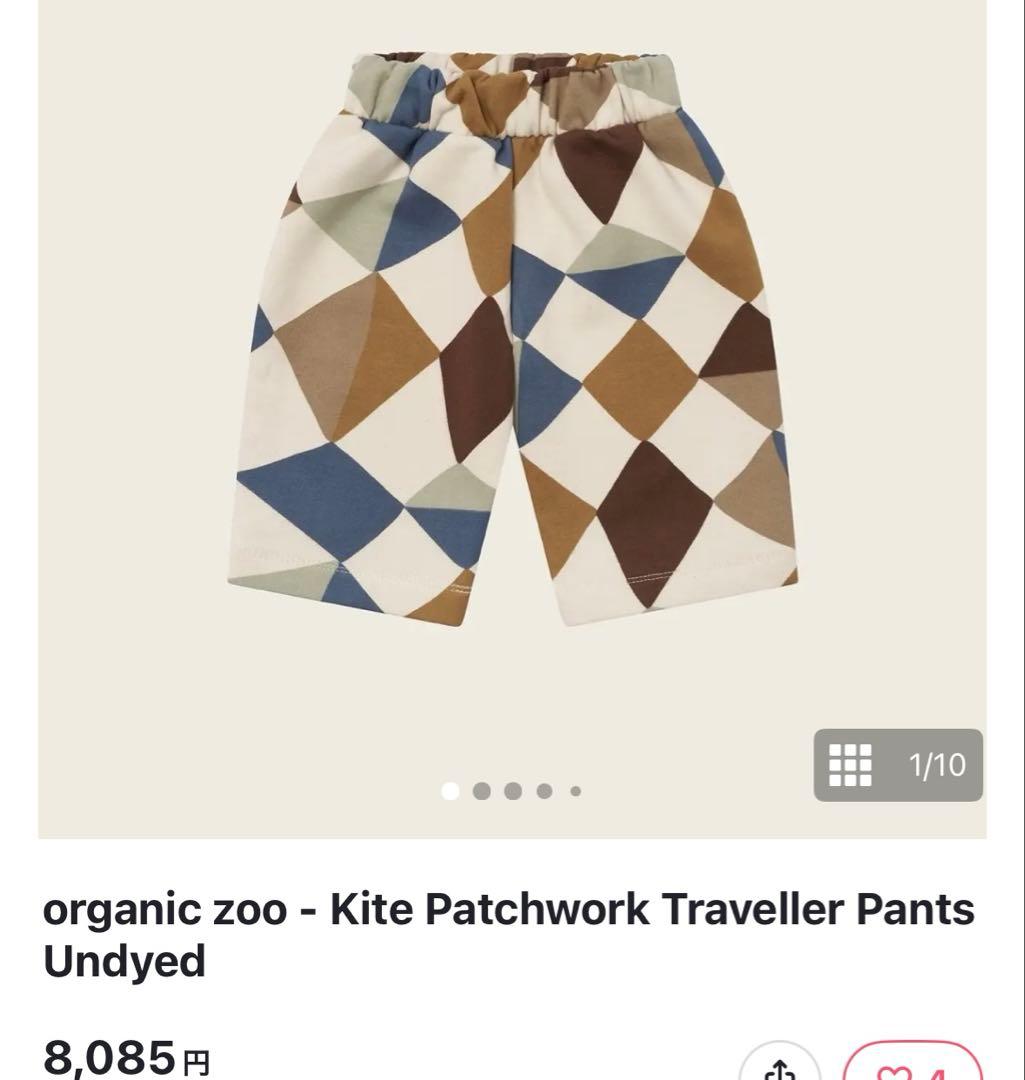Open all images via the thumbnail grid icon

click(x=849, y=765)
